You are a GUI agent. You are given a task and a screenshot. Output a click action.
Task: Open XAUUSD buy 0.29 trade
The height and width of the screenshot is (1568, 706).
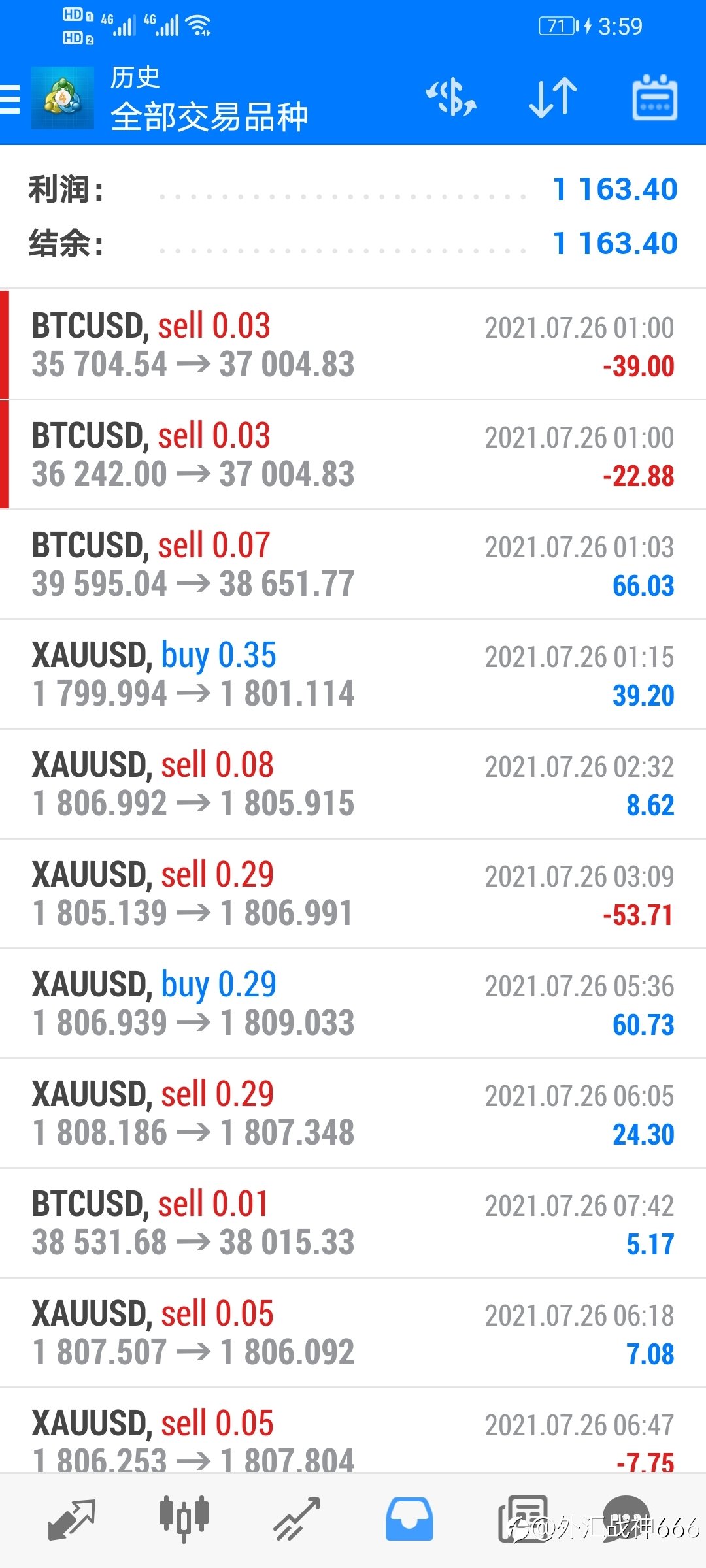353,1003
